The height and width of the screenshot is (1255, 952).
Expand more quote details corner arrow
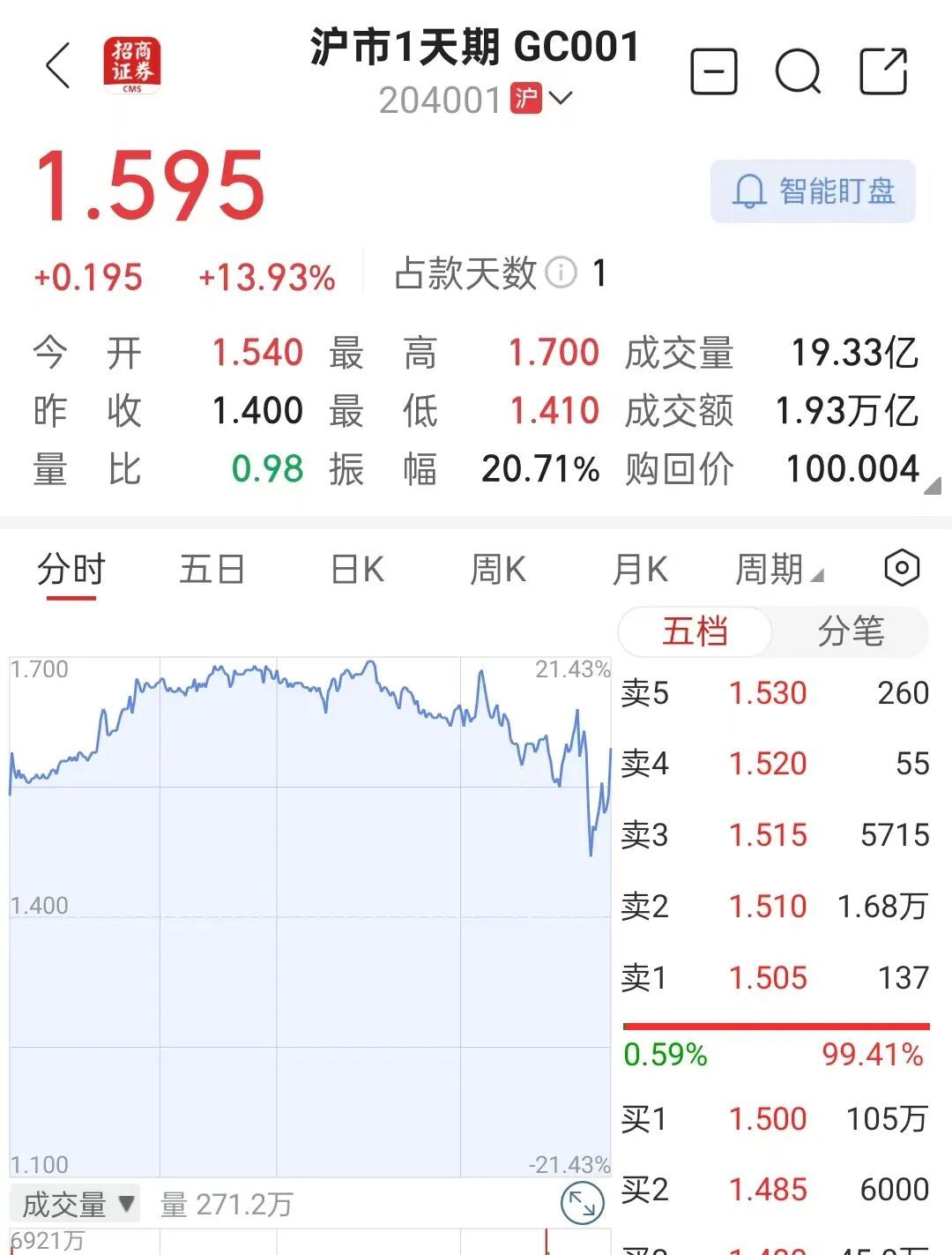click(x=932, y=485)
